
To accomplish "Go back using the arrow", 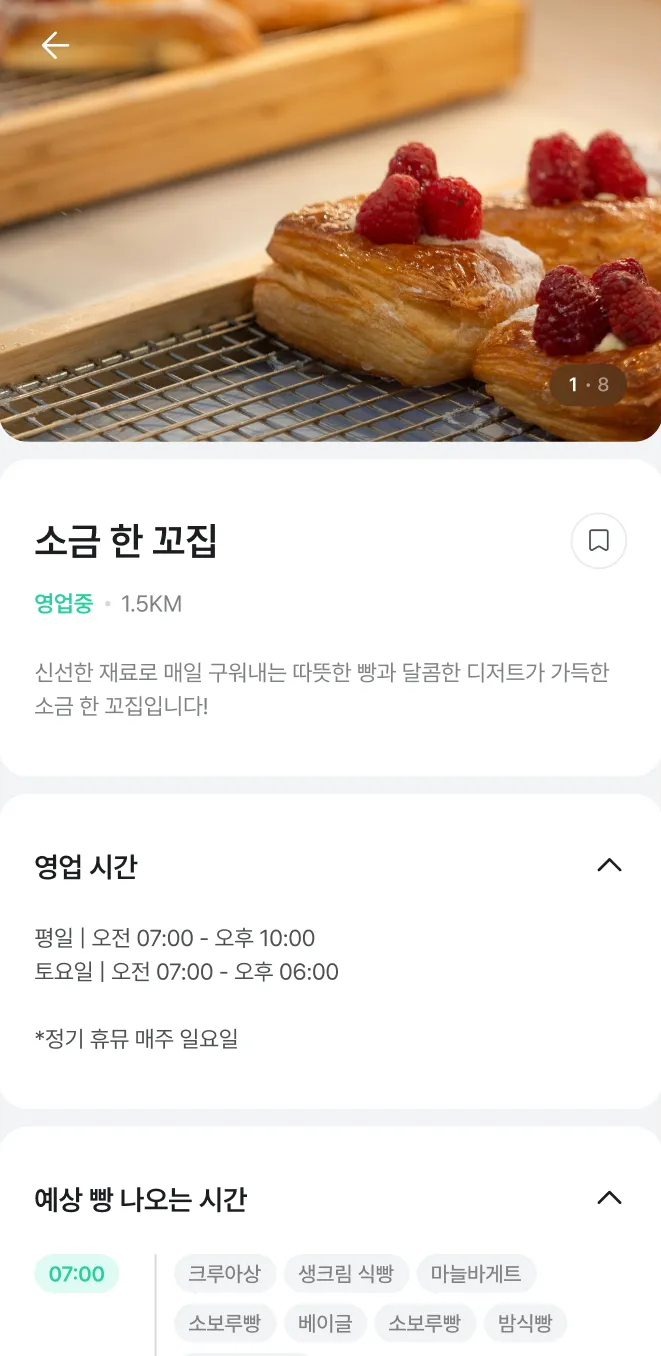I will [x=55, y=45].
